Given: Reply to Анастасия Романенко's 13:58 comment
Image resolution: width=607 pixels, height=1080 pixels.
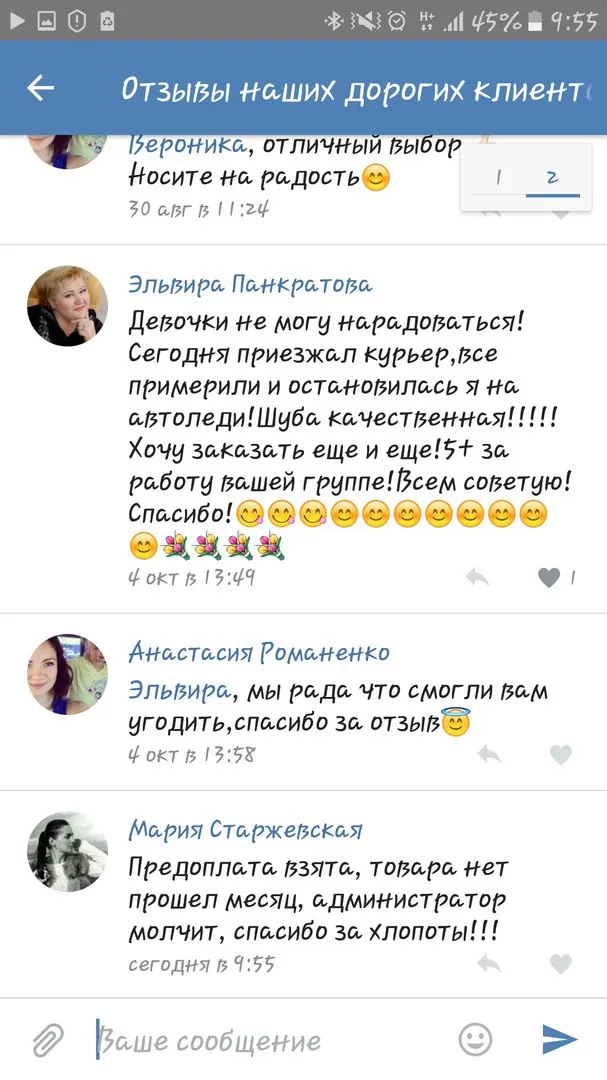Looking at the screenshot, I should coord(489,755).
